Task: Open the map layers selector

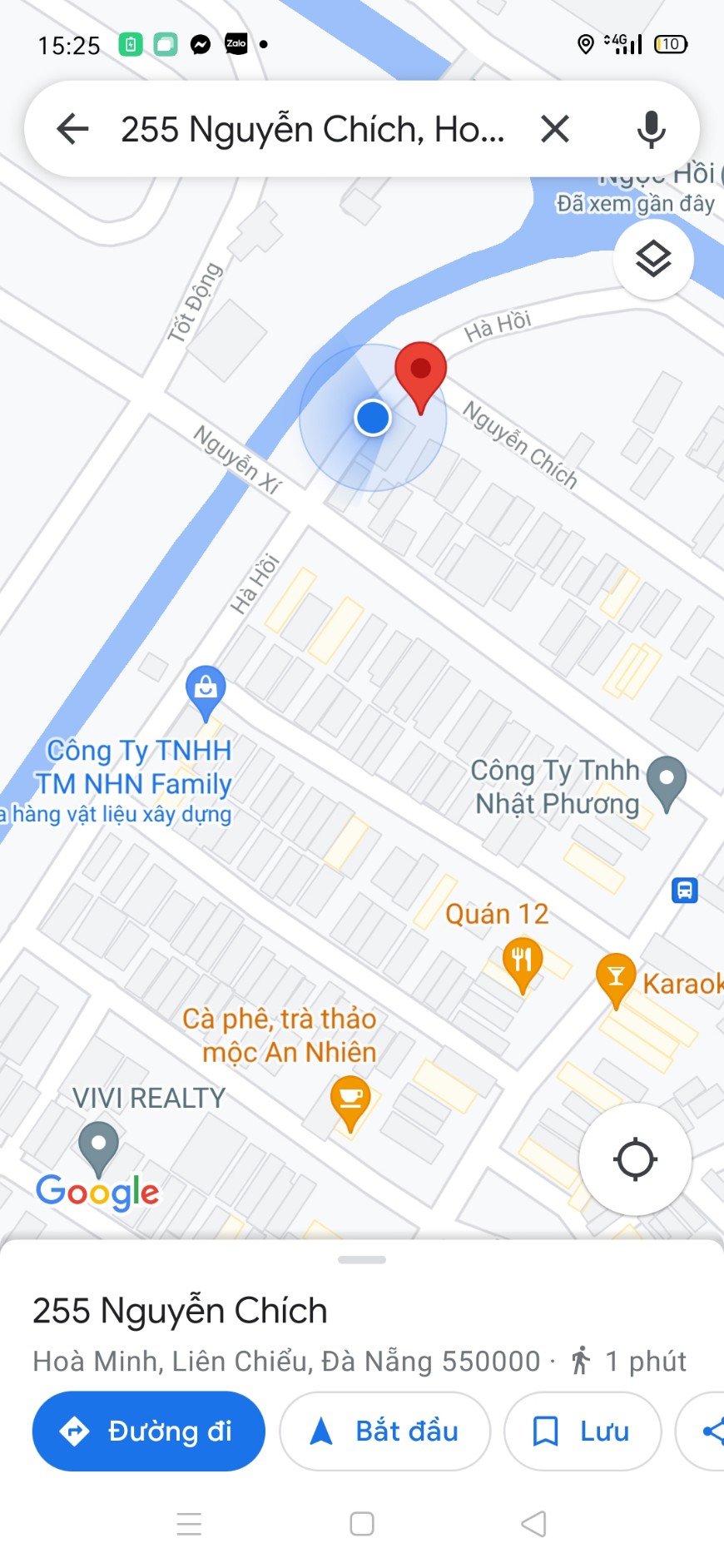Action: [653, 259]
